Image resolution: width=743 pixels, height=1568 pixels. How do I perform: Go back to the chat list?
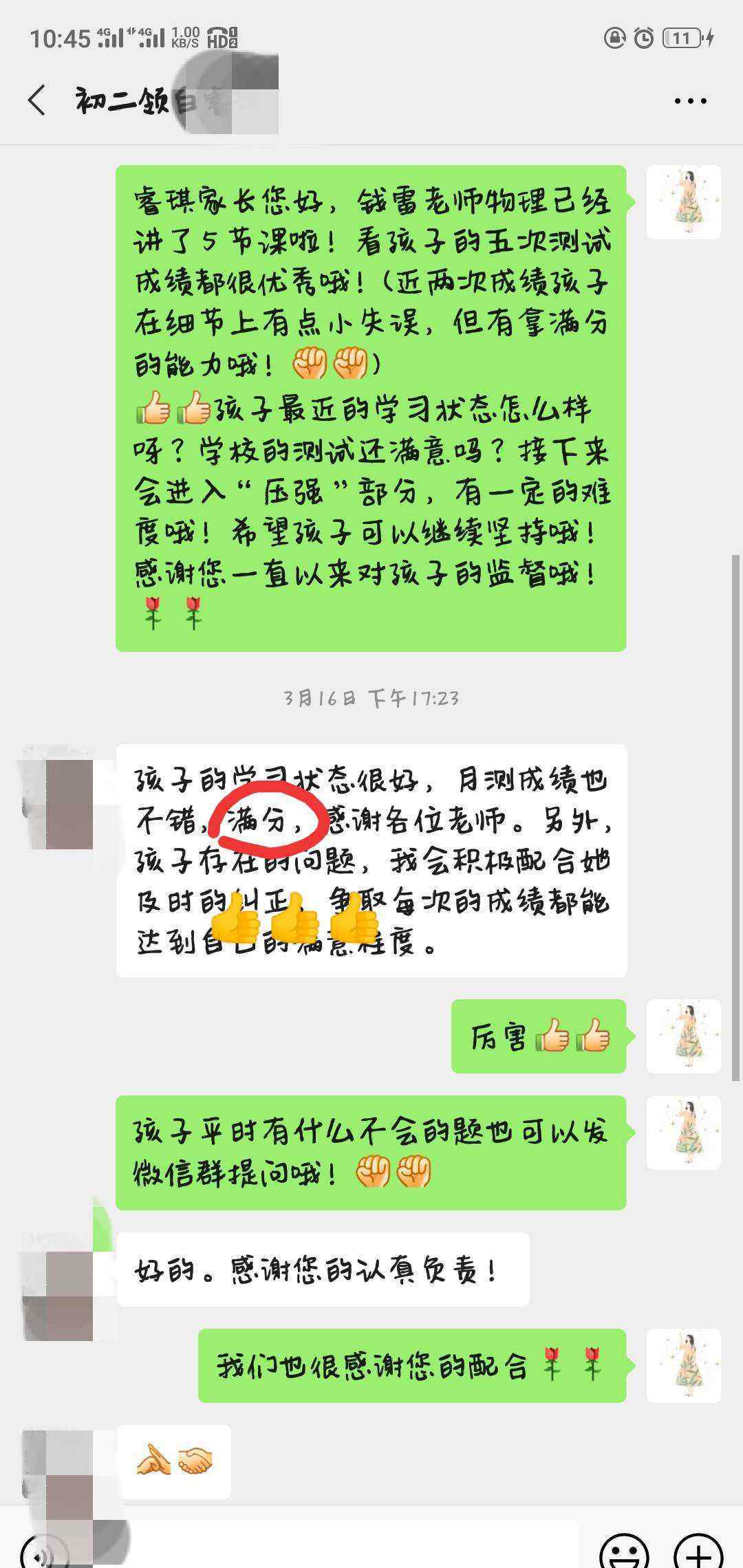(x=37, y=100)
